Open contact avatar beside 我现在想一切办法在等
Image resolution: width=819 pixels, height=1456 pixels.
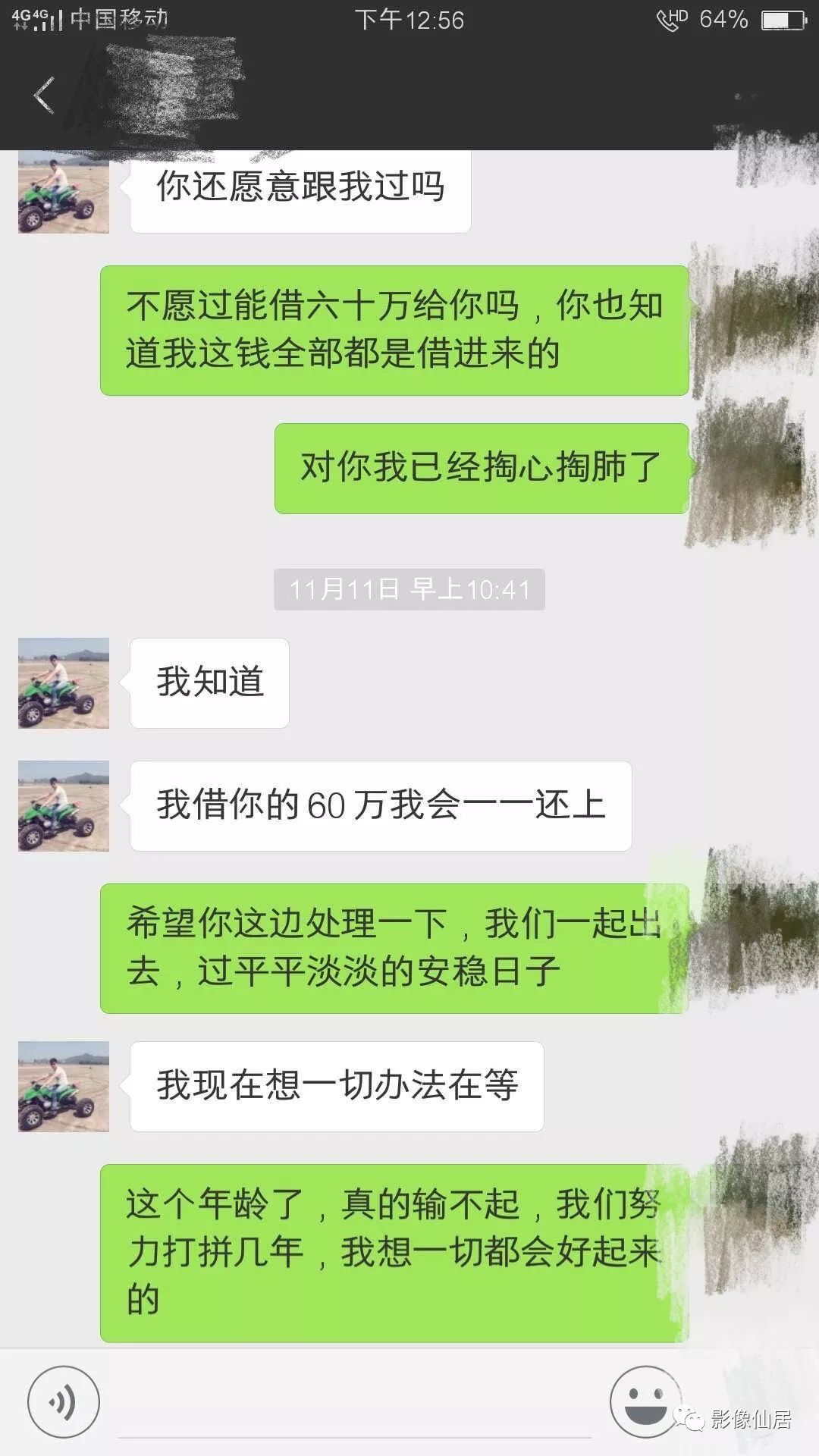(x=64, y=1087)
